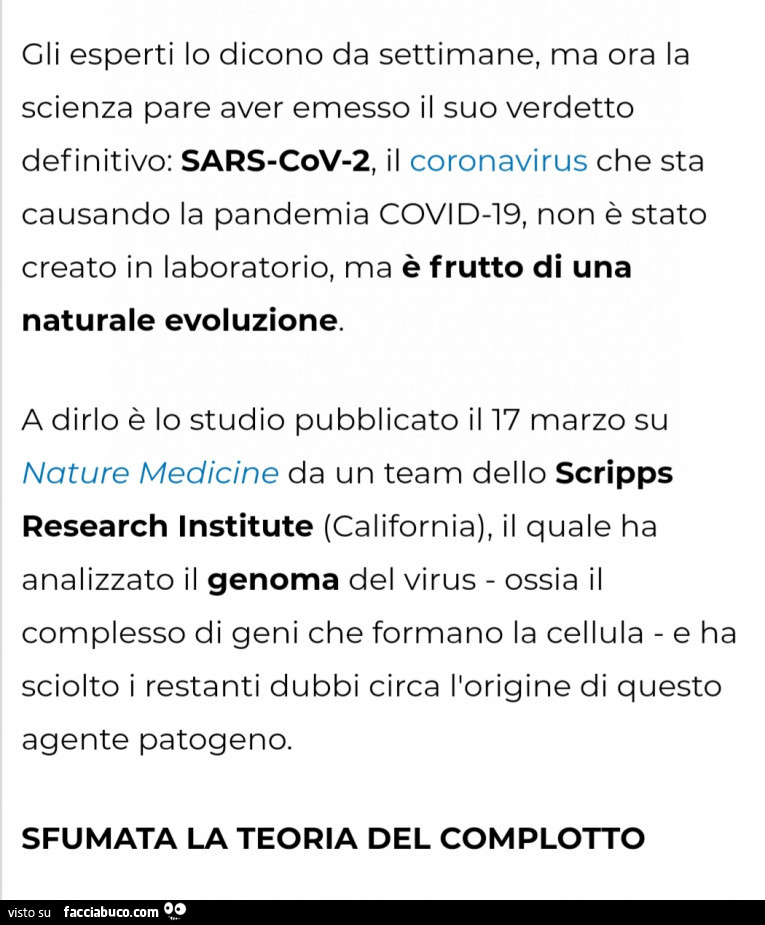Open the coronavirus link

pos(498,161)
